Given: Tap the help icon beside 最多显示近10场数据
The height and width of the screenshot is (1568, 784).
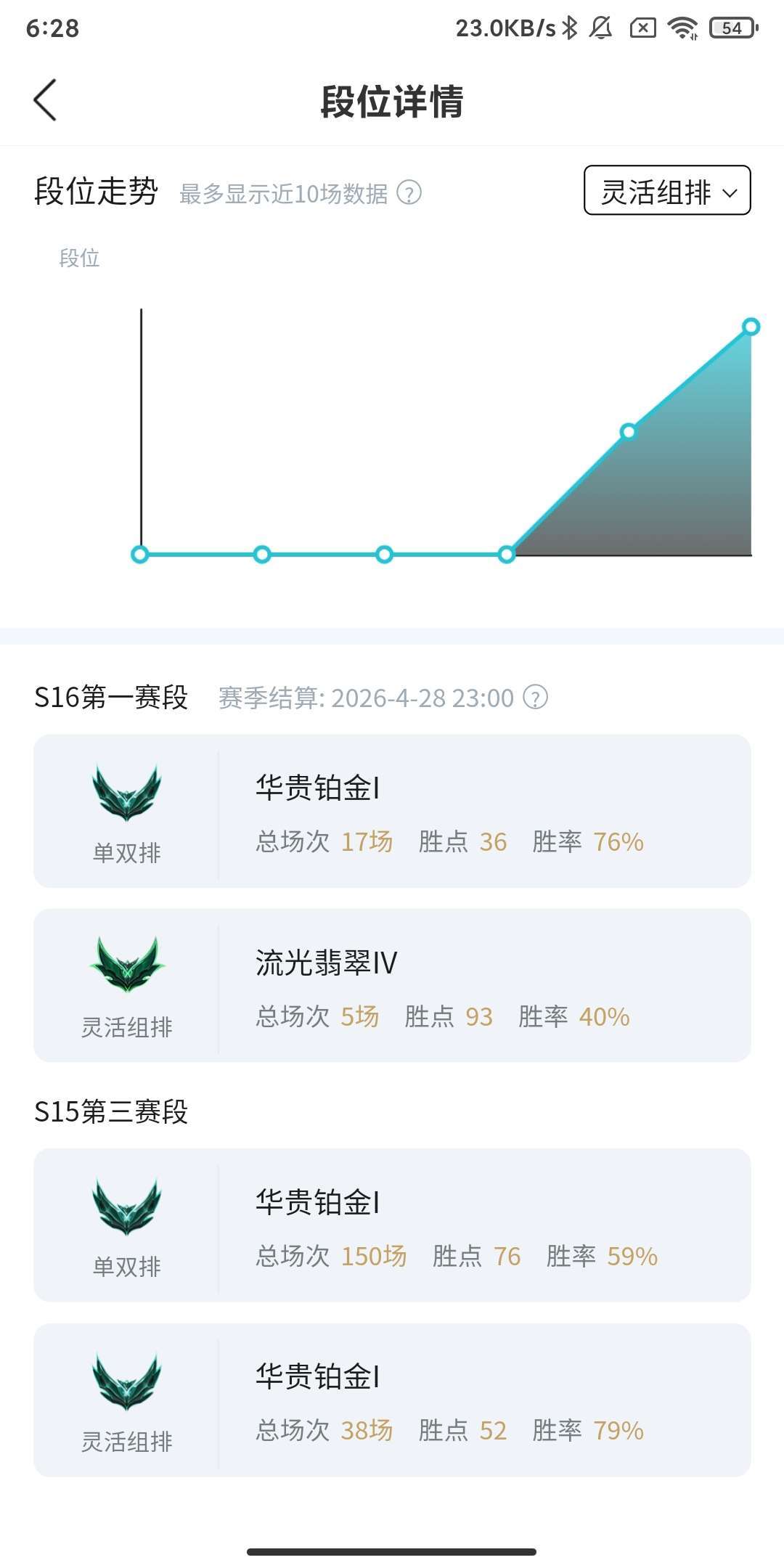Looking at the screenshot, I should pyautogui.click(x=409, y=193).
